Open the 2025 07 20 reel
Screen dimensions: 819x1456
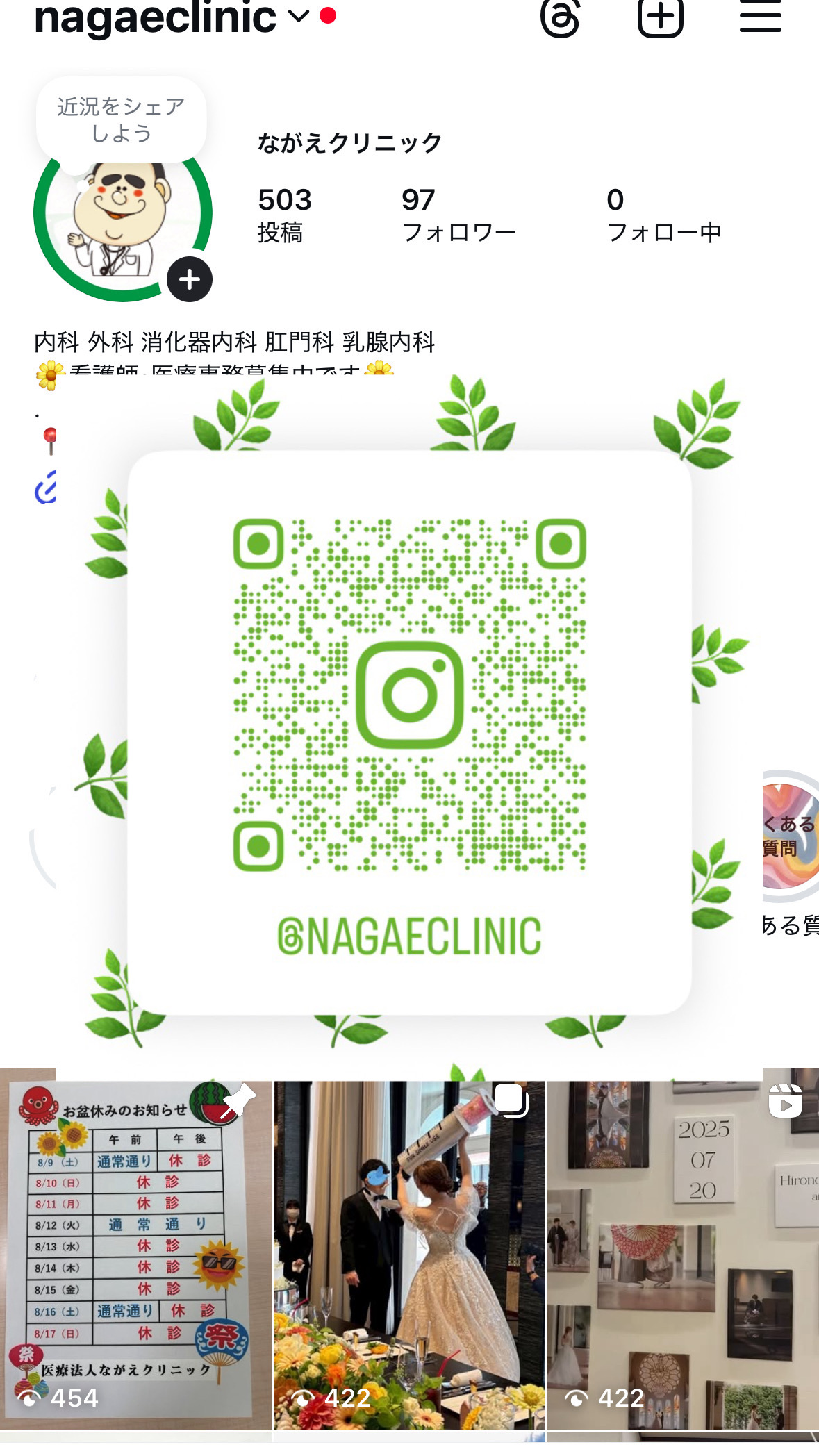[x=683, y=1250]
